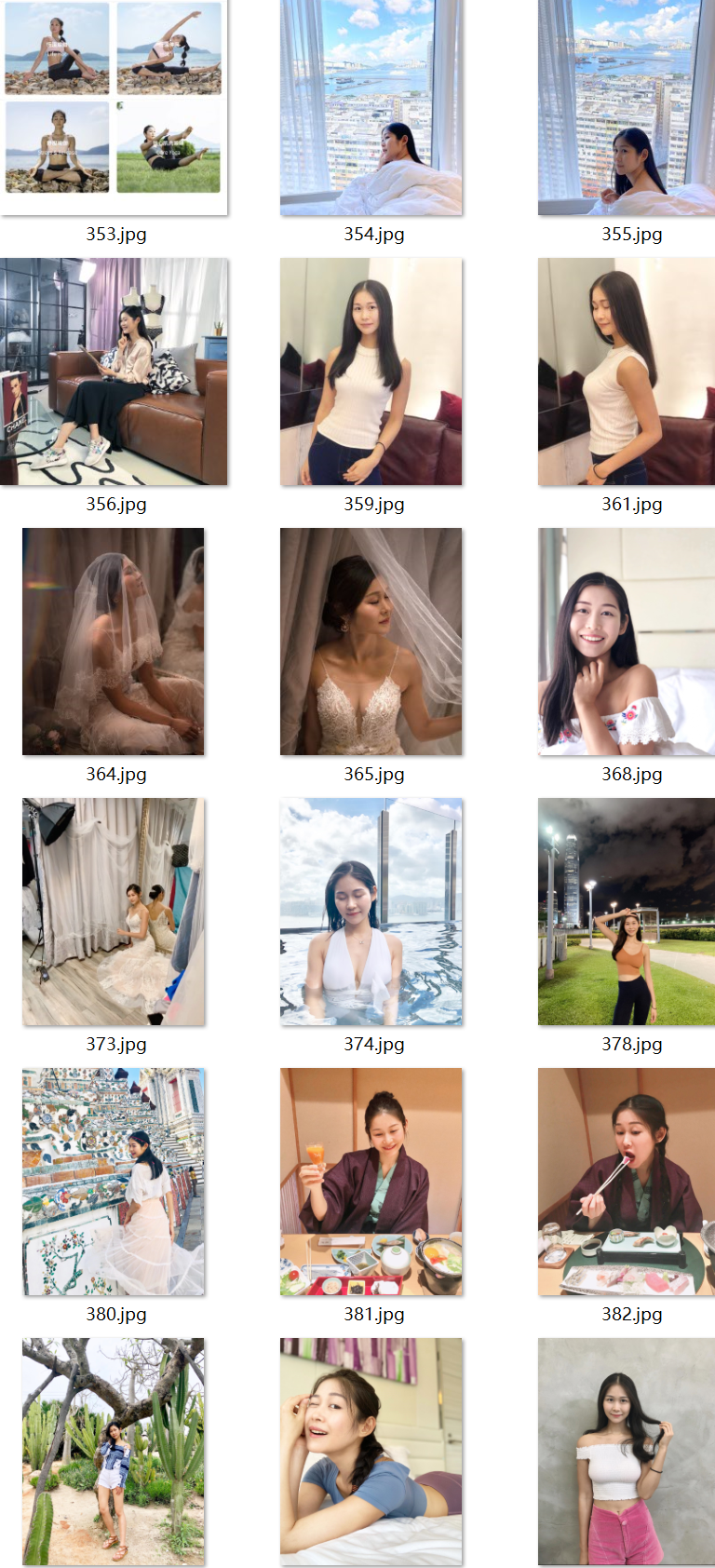Tap the 359.jpg thumbnail
This screenshot has width=715, height=1568.
coord(371,372)
